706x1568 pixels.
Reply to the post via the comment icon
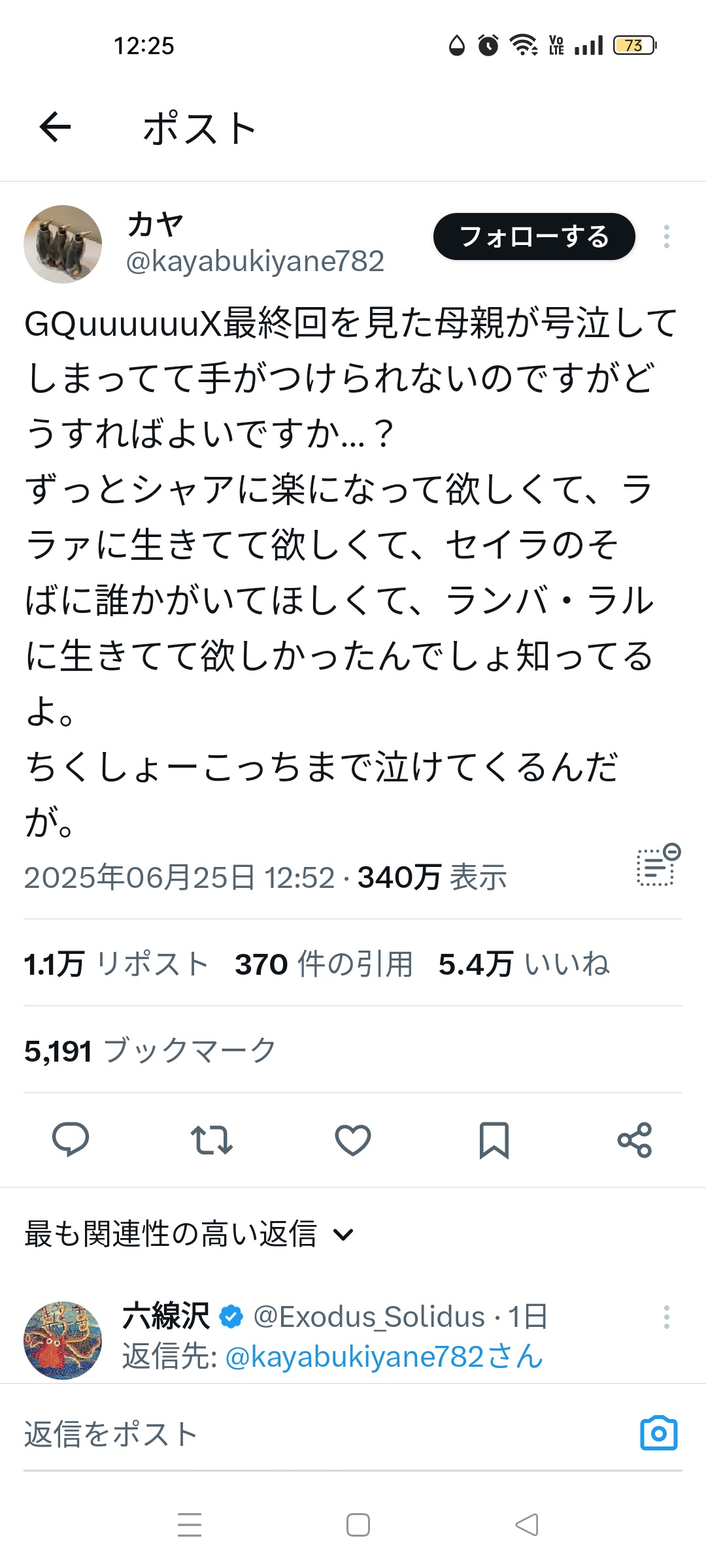71,1140
